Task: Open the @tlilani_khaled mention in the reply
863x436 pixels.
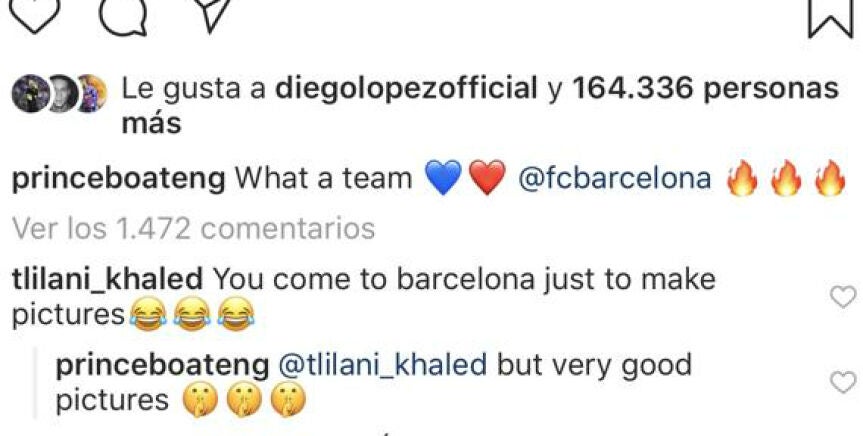Action: coord(382,364)
